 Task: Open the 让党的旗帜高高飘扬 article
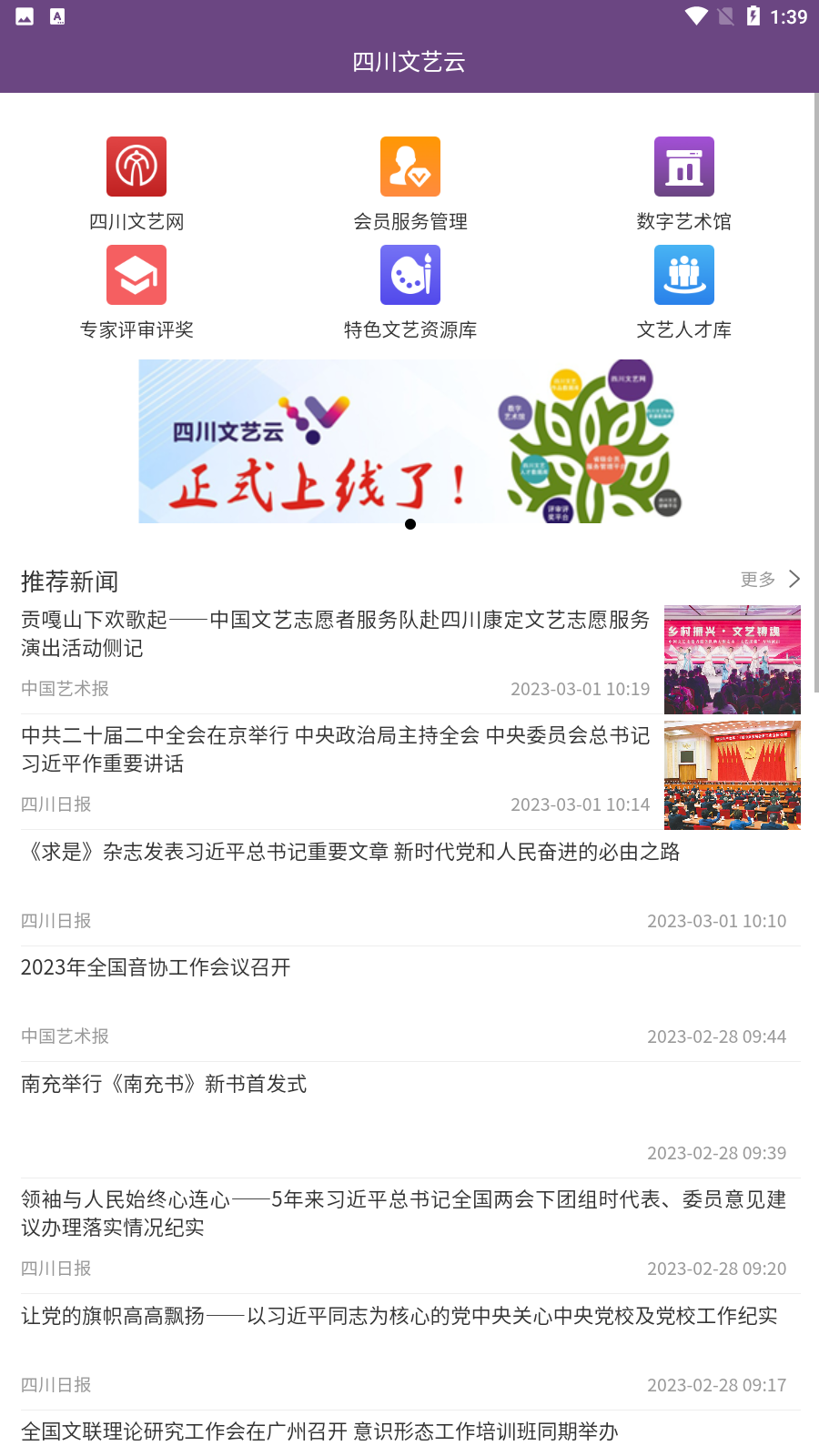click(x=399, y=1317)
